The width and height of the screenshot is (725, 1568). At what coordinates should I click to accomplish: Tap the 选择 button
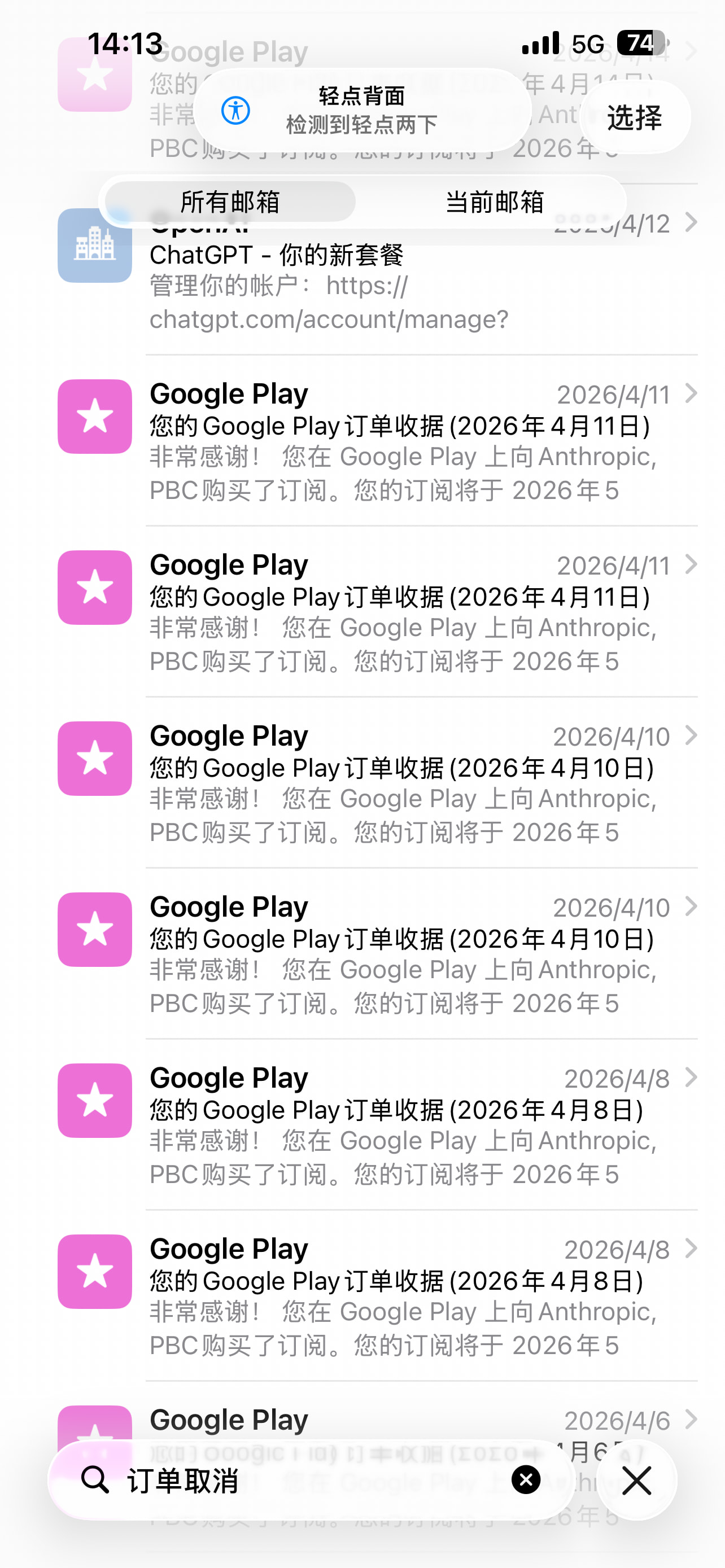[635, 117]
